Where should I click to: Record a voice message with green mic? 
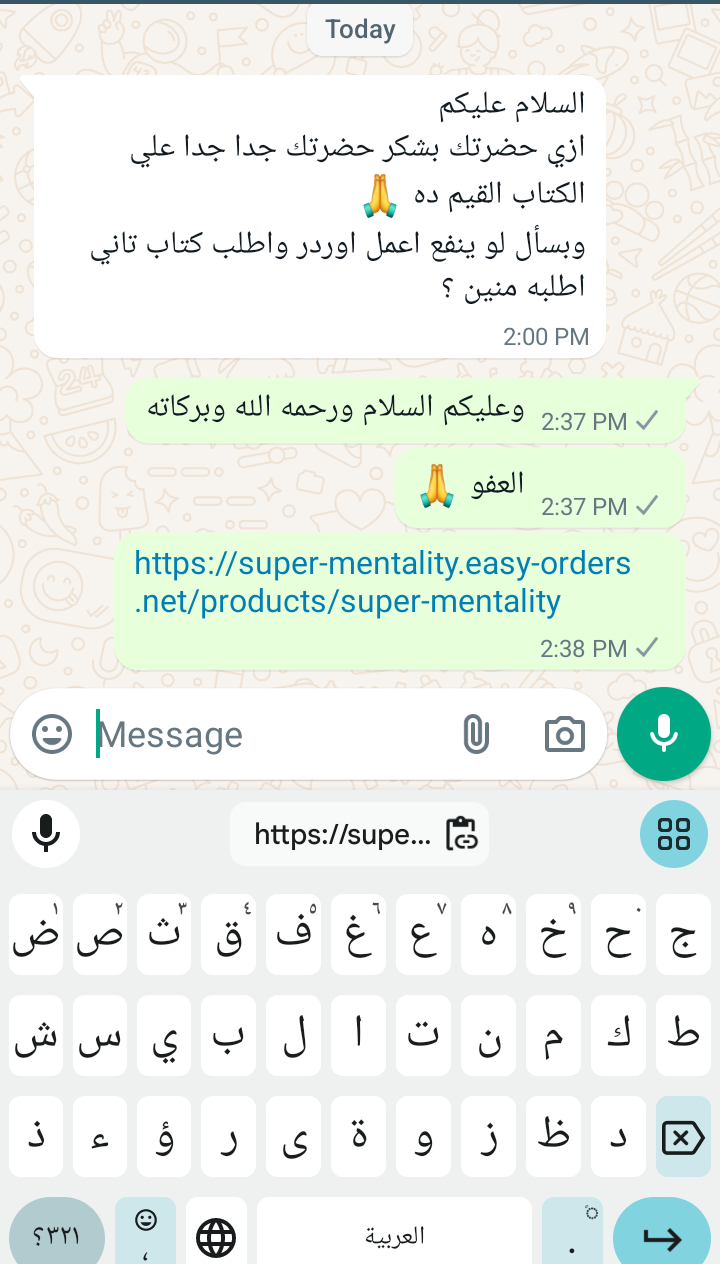(x=664, y=734)
